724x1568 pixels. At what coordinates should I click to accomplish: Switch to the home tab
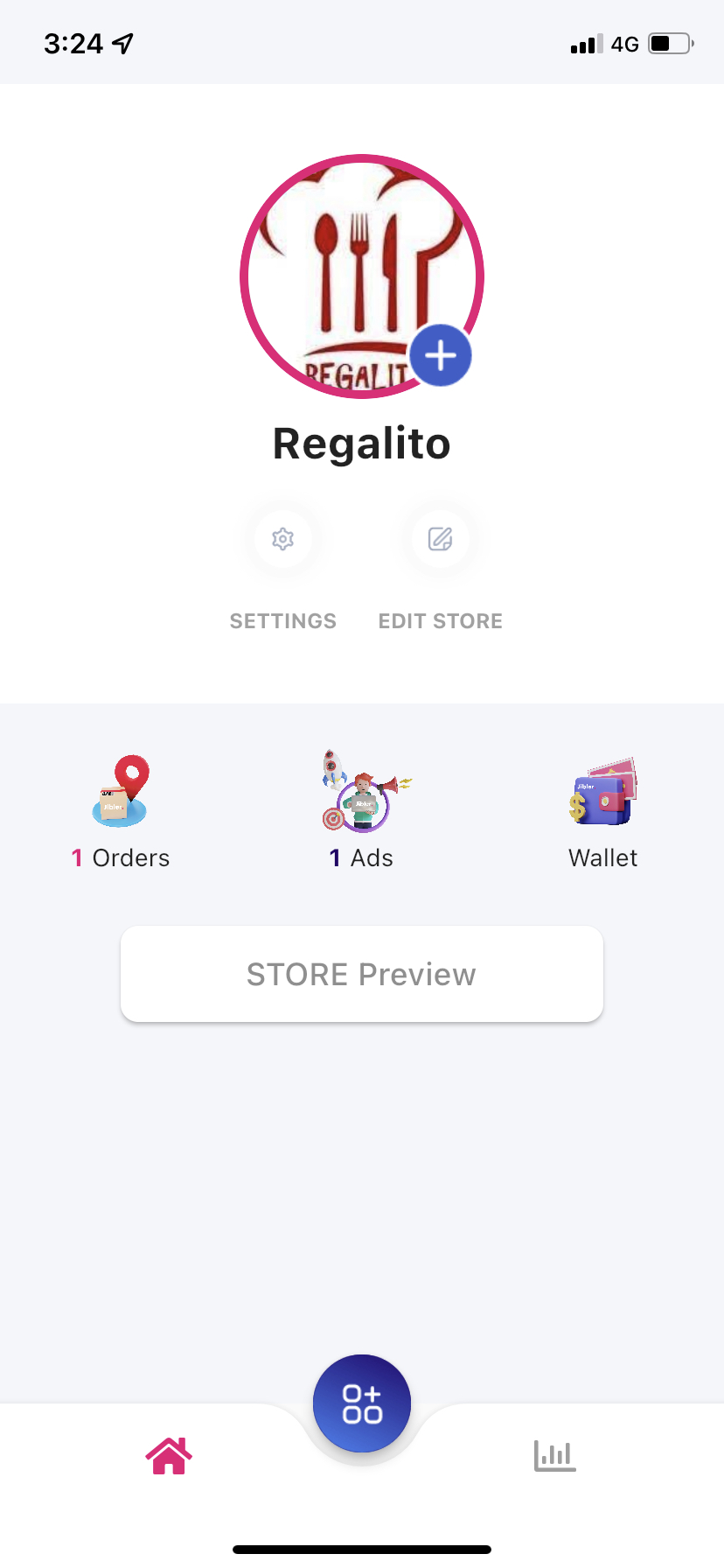tap(169, 1456)
